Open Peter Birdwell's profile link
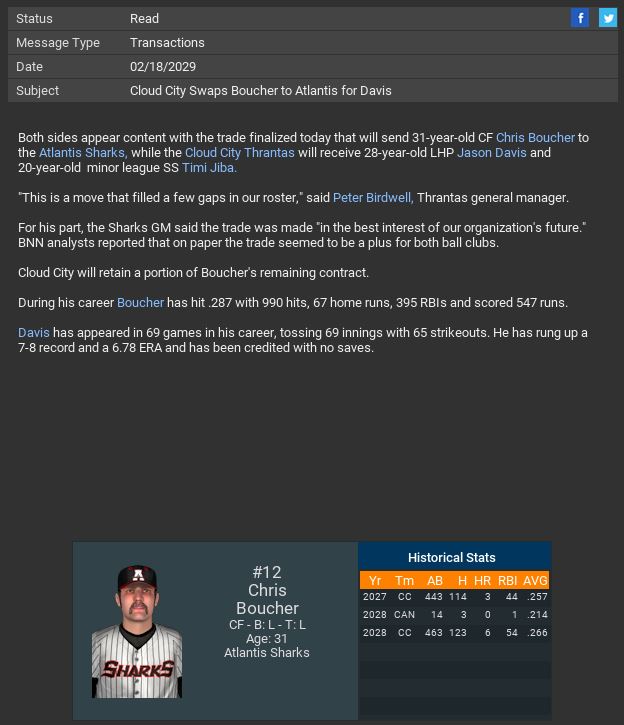This screenshot has height=725, width=624. coord(373,198)
